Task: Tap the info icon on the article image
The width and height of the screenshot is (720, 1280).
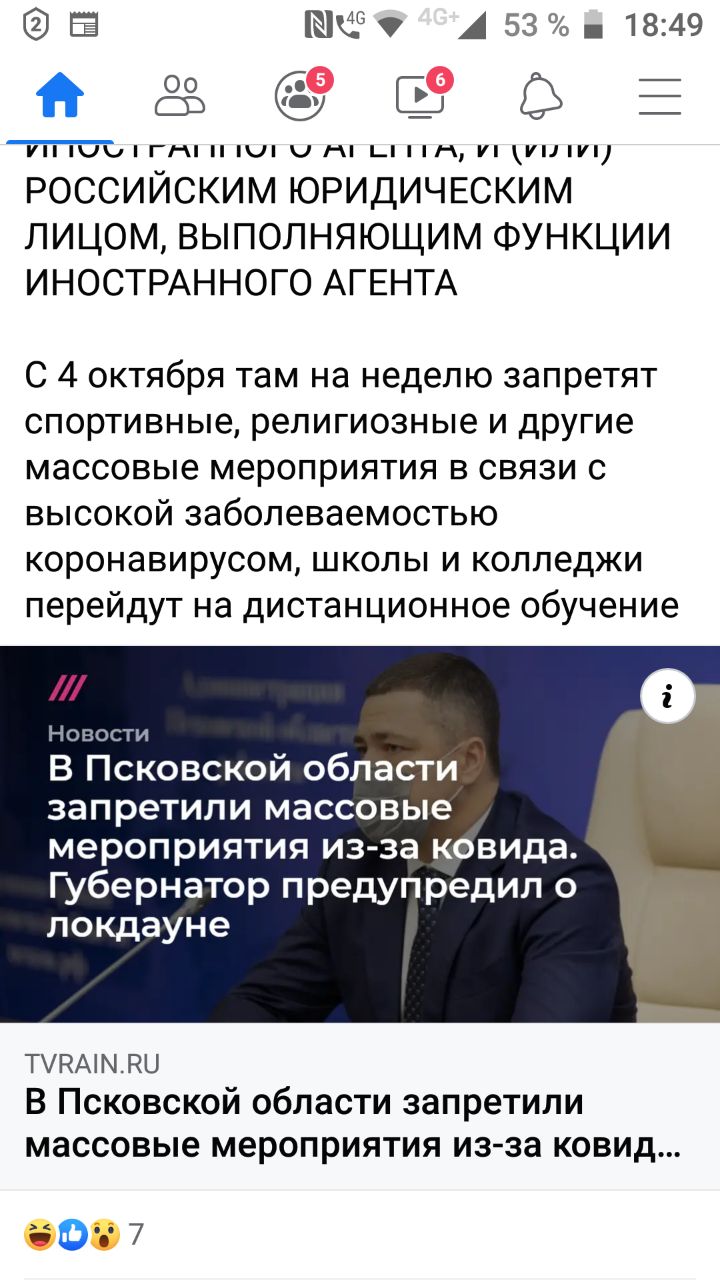Action: [666, 697]
